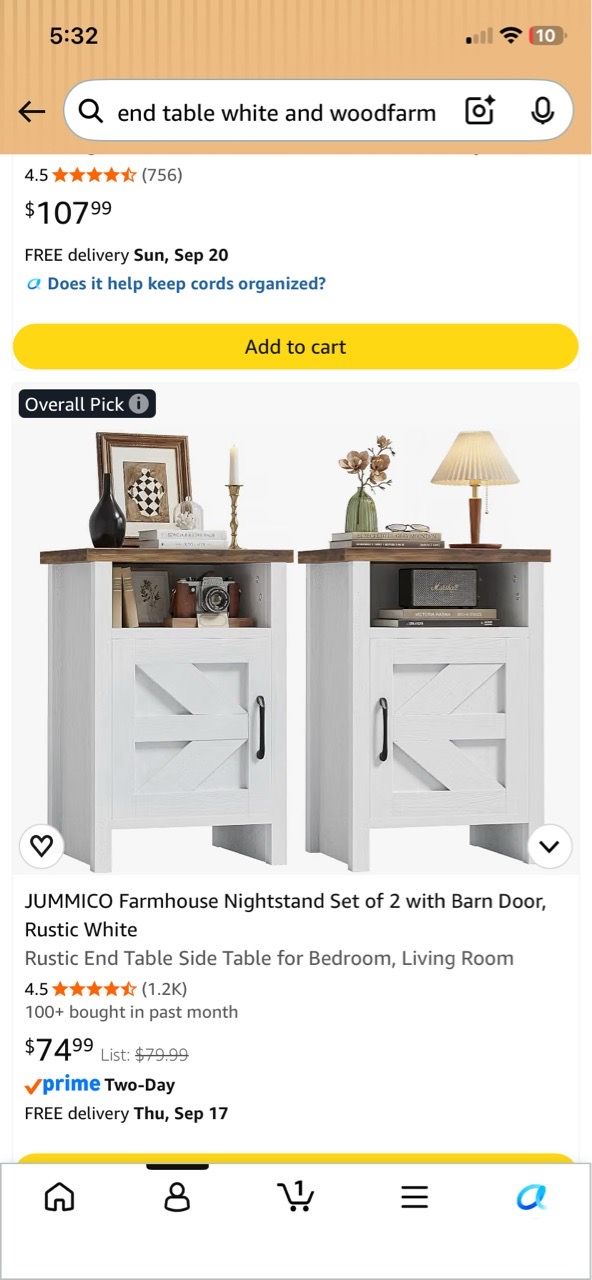Open the 'Does it help keep cords organized?' question

(x=176, y=284)
